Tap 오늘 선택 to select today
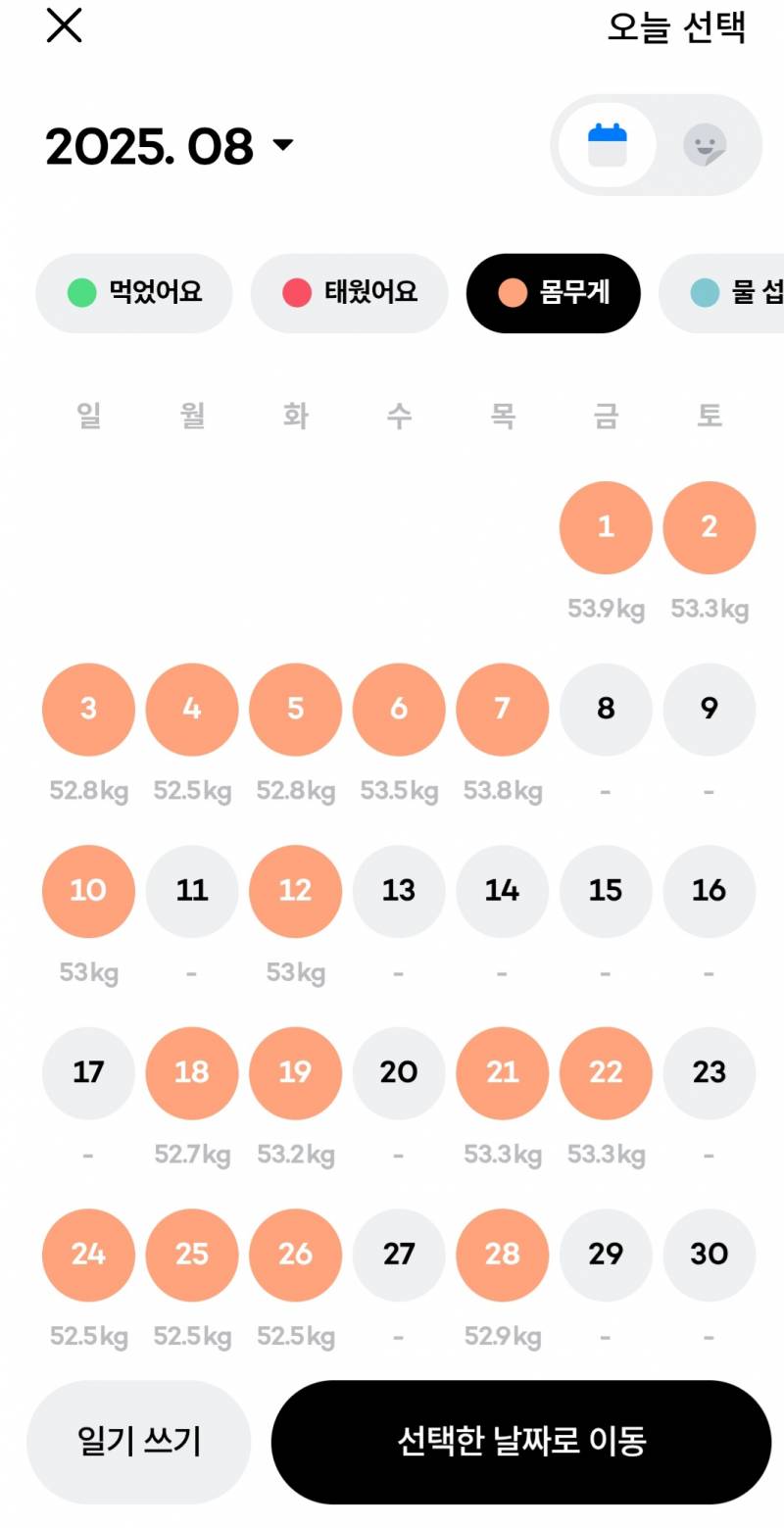 pyautogui.click(x=676, y=27)
